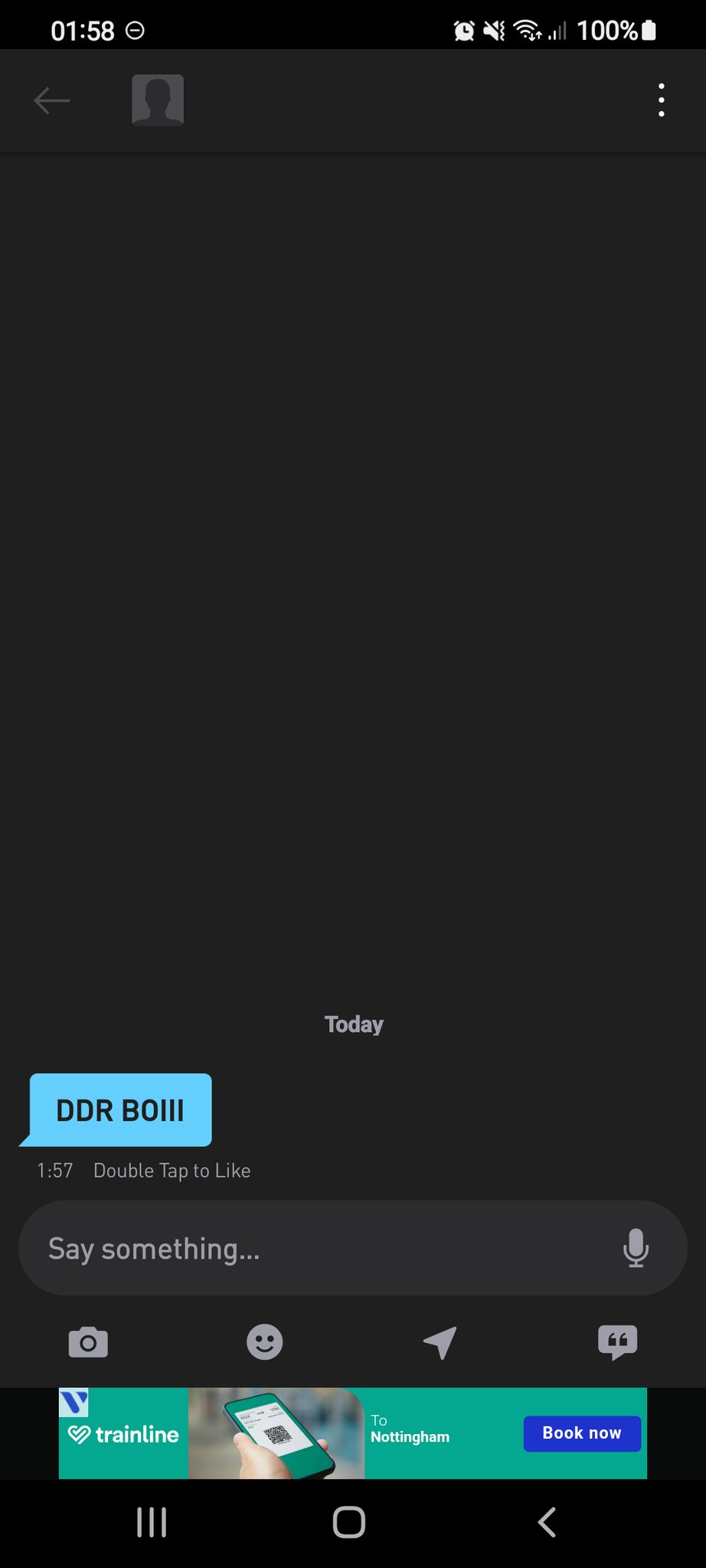The height and width of the screenshot is (1568, 706).
Task: Tap the Say something message field
Action: pos(322,1249)
